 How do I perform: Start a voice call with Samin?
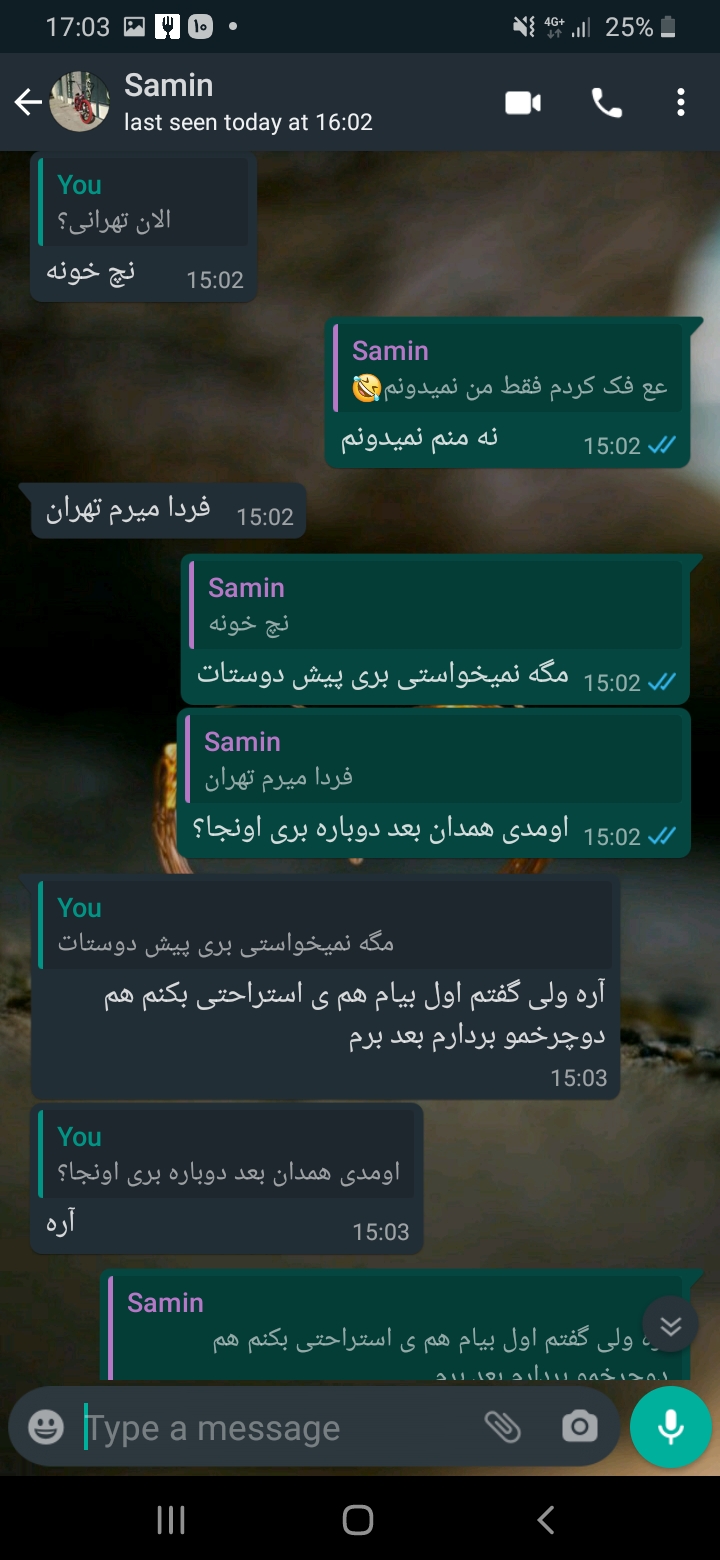coord(606,102)
